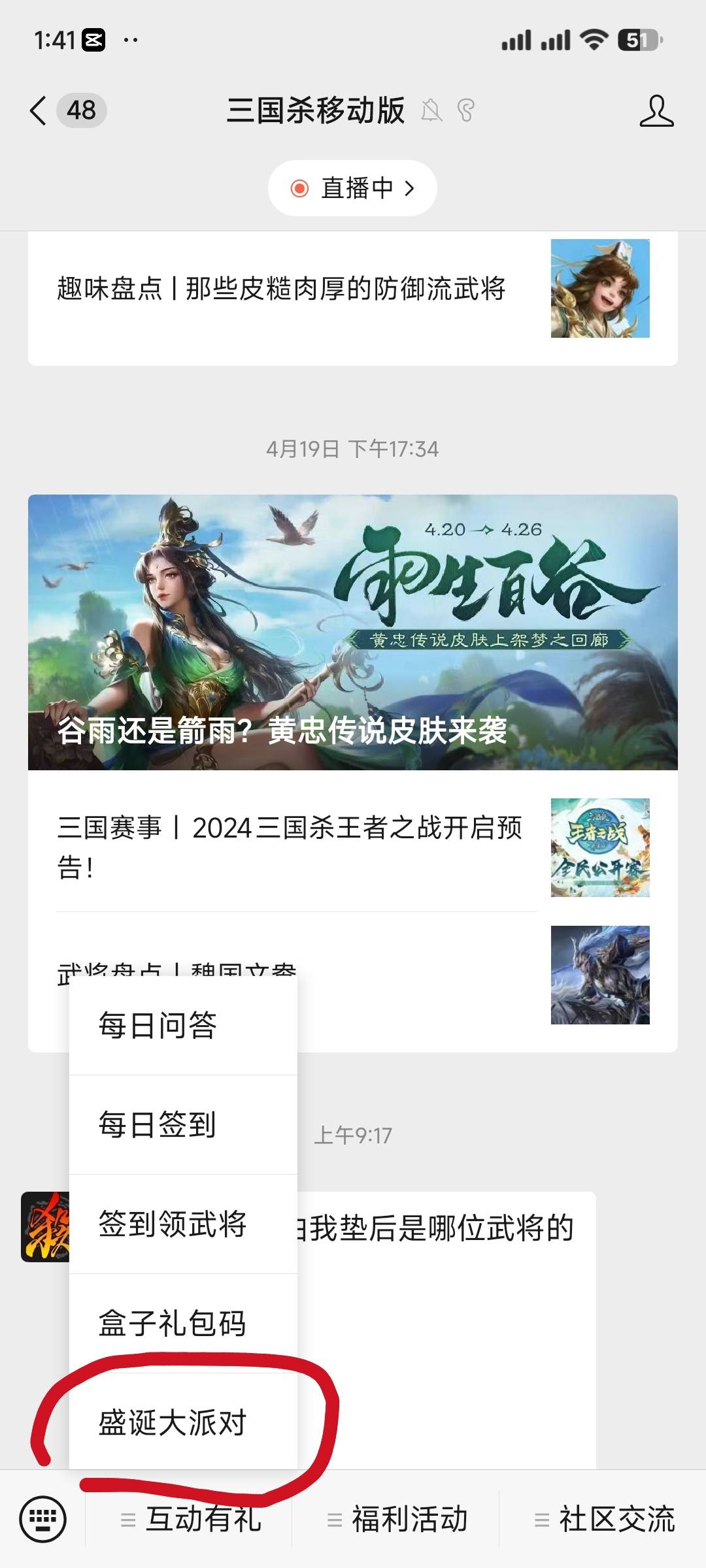Open the 直播中 live stream button
Screen dimensions: 706x1568
tap(352, 188)
